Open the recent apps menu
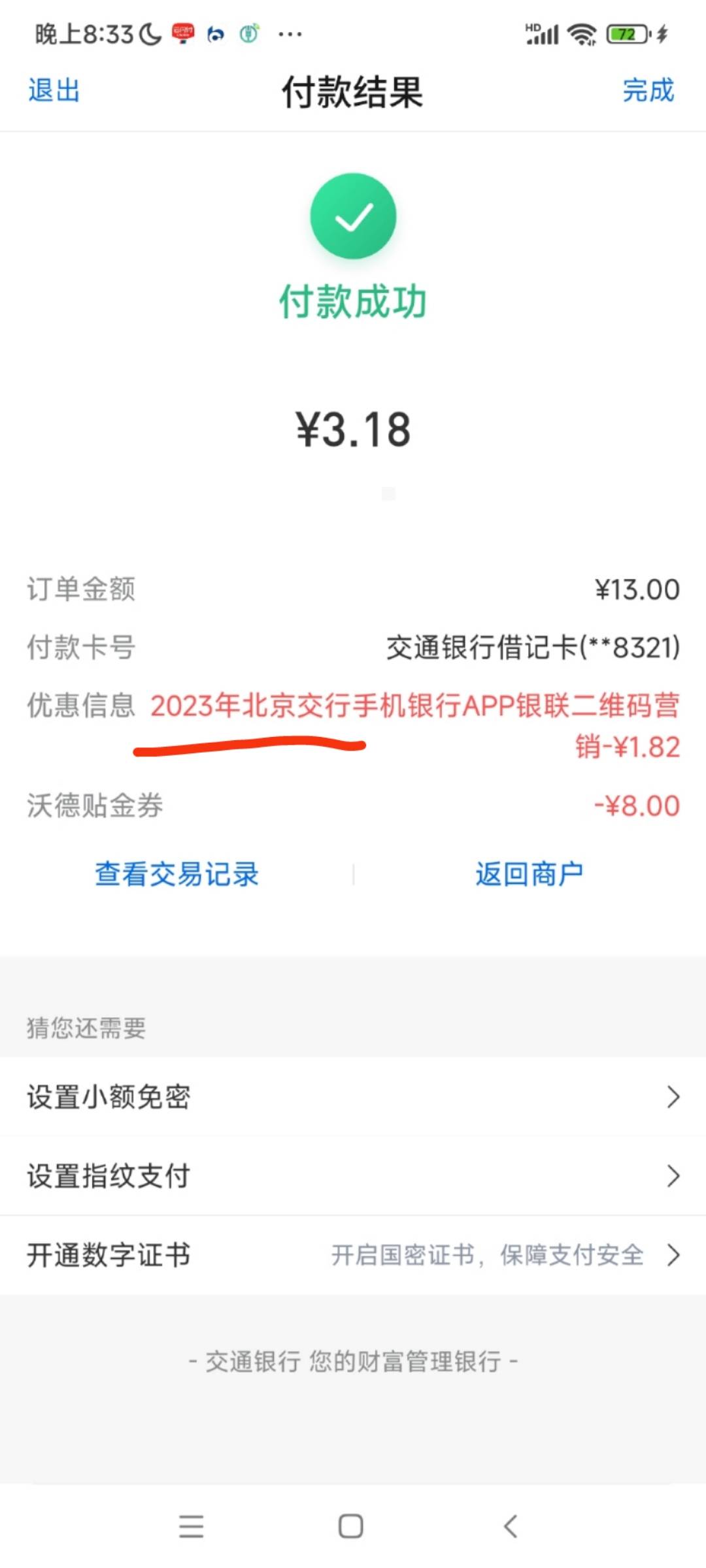The image size is (706, 1568). (x=191, y=1526)
